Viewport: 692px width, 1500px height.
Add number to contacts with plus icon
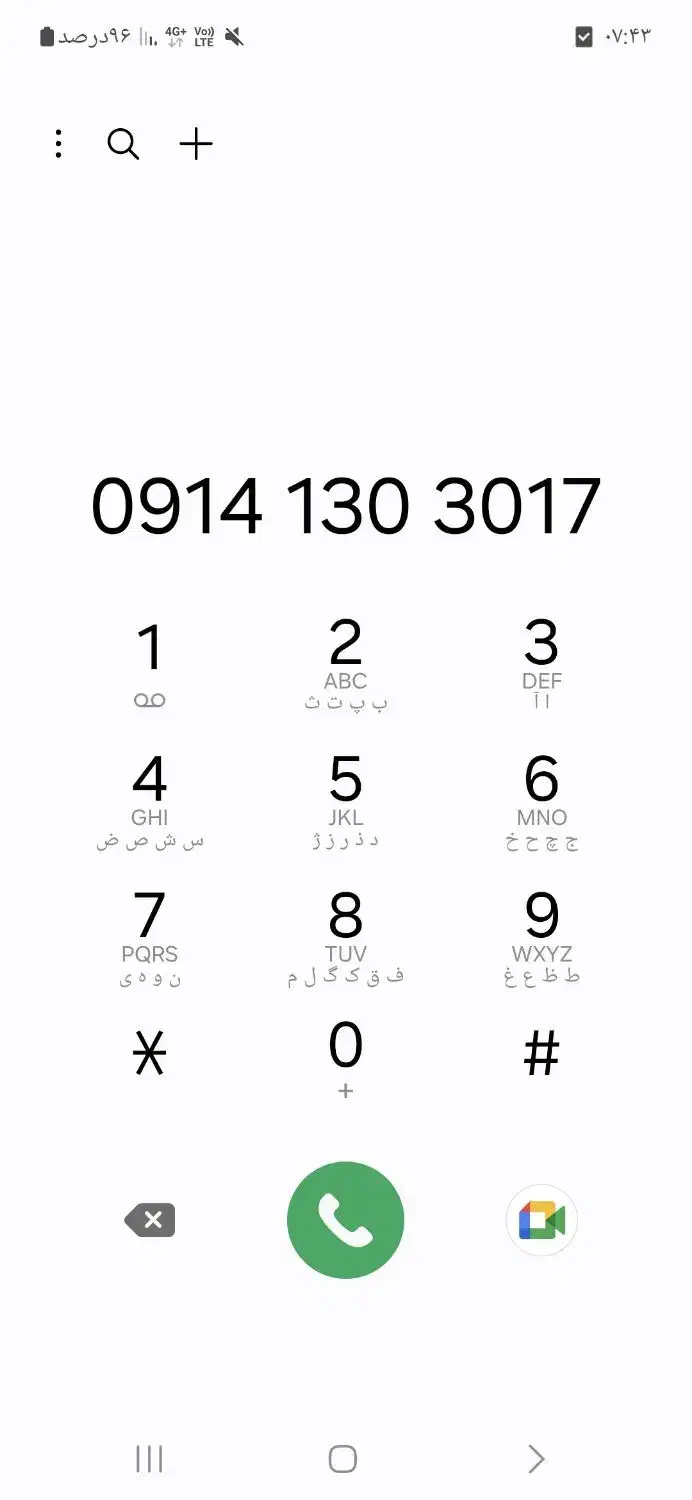pos(196,144)
